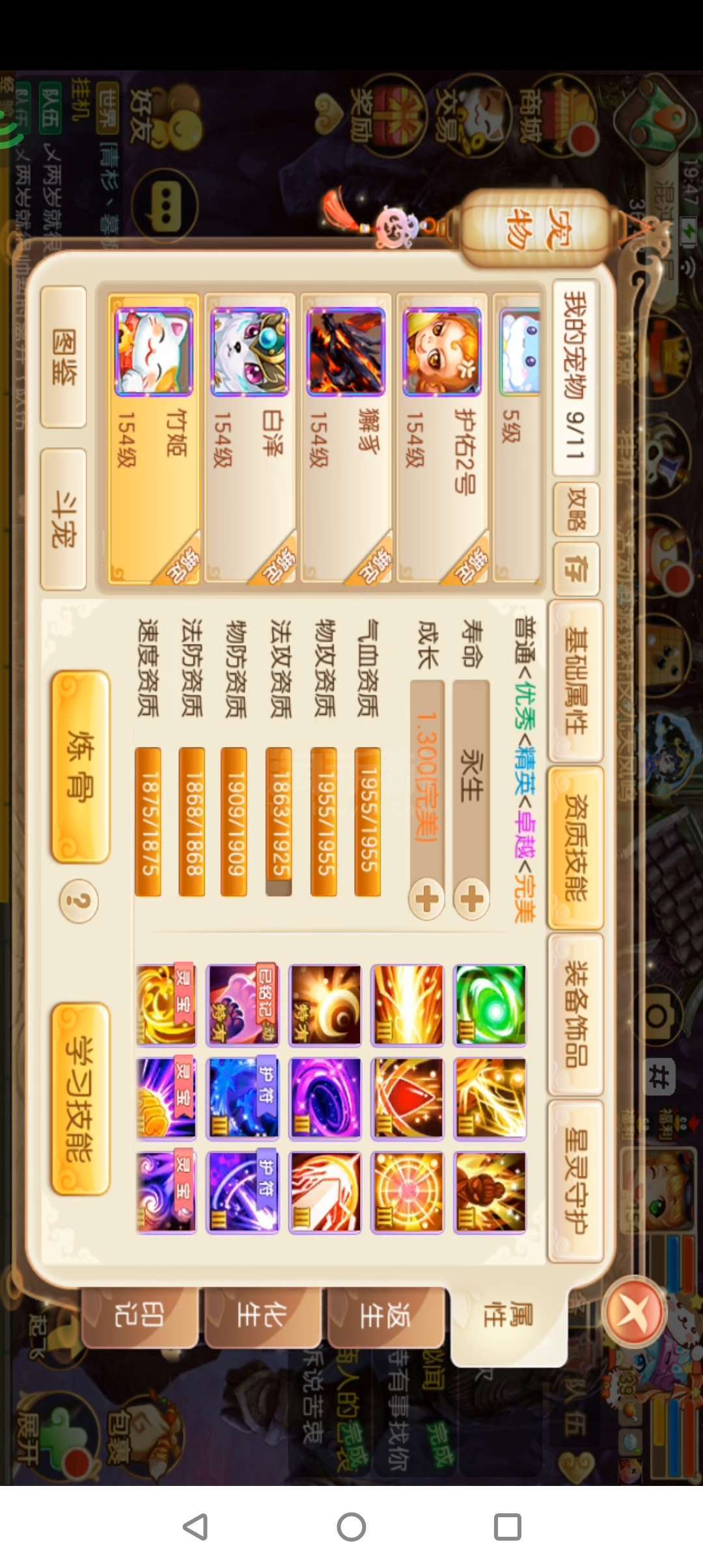Viewport: 703px width, 1568px height.
Task: Open the 图鉴 button
Action: tap(63, 357)
